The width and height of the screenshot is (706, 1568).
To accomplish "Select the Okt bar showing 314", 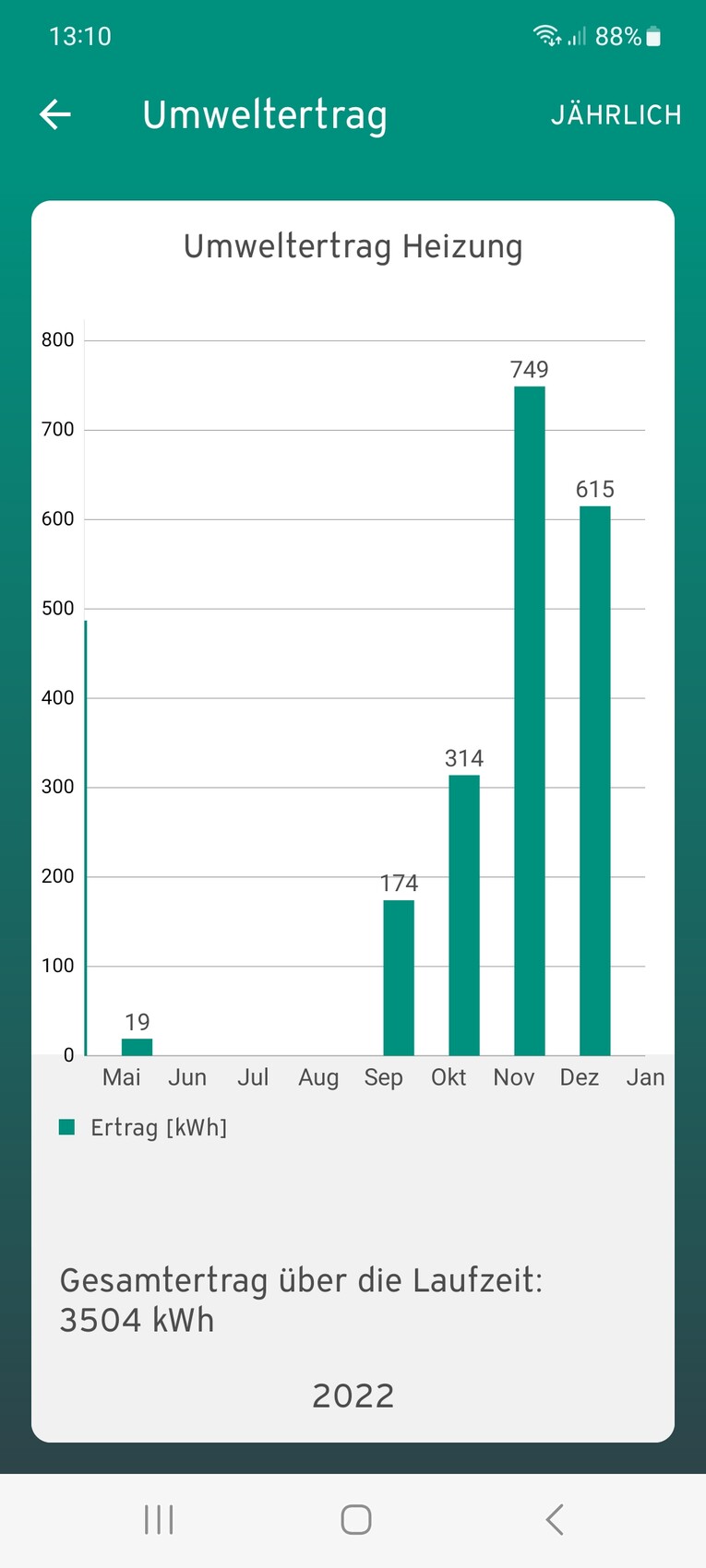I will pos(464,914).
